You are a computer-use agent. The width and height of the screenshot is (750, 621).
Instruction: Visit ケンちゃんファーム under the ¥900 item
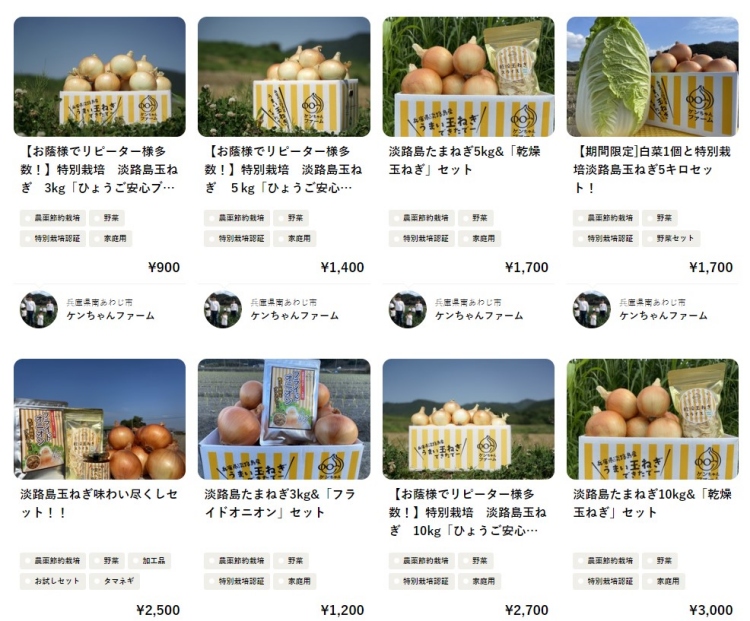110,315
